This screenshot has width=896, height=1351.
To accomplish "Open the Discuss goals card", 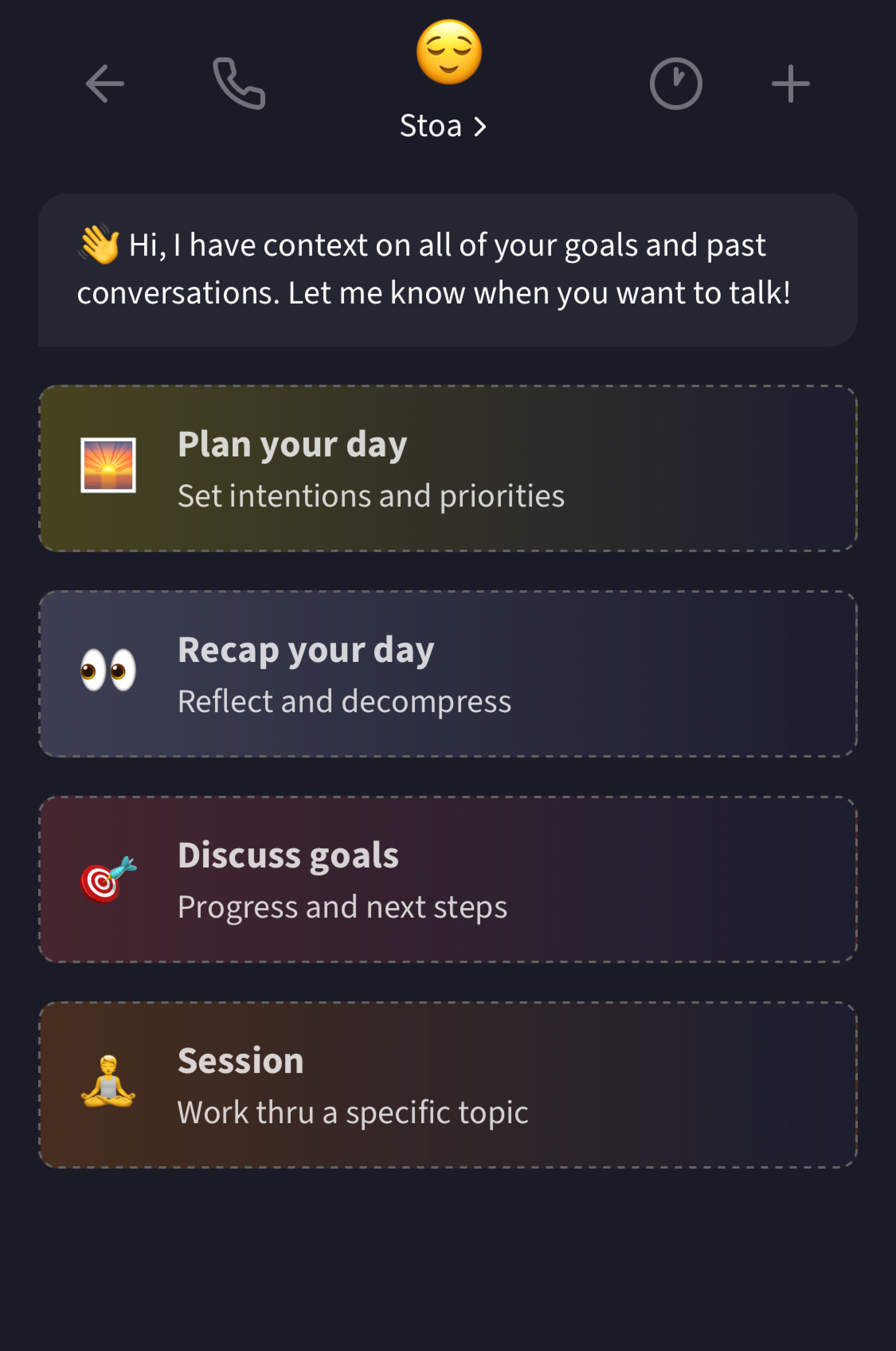I will [447, 879].
